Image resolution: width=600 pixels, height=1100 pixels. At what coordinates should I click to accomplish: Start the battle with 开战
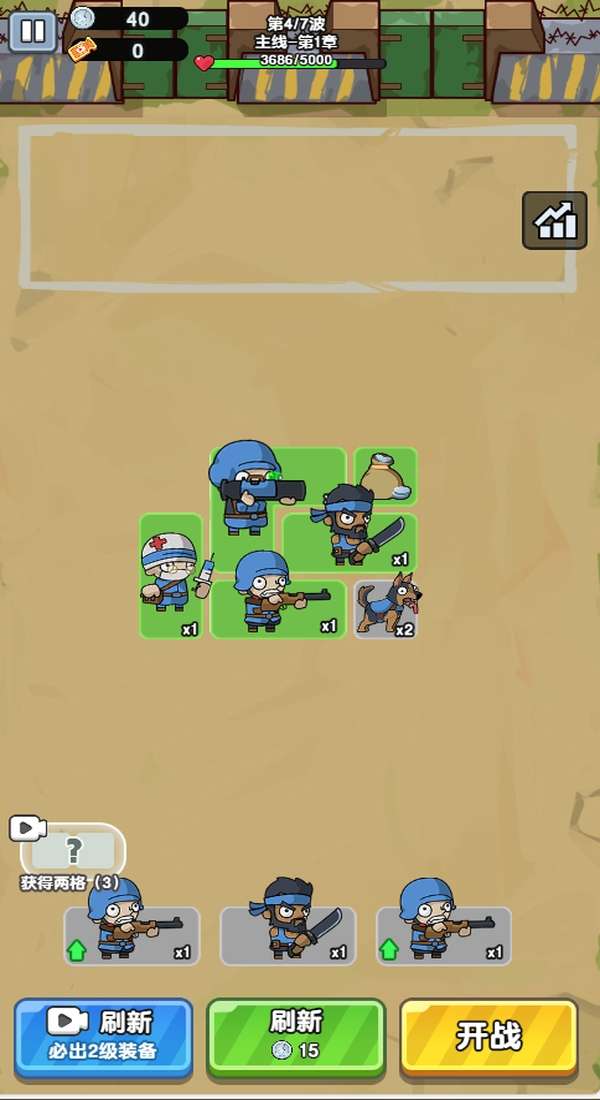[x=488, y=1035]
